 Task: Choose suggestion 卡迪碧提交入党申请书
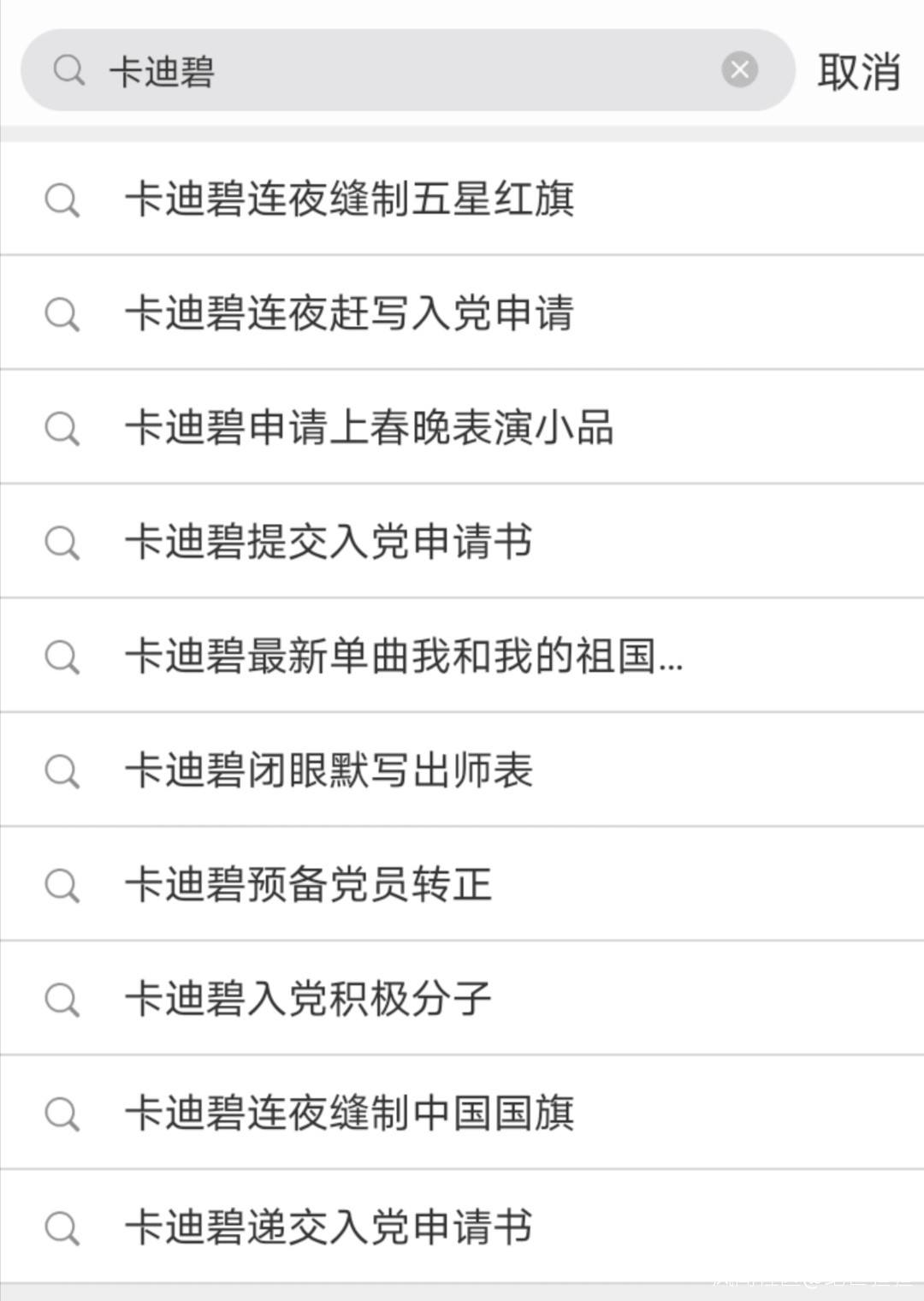pos(329,541)
